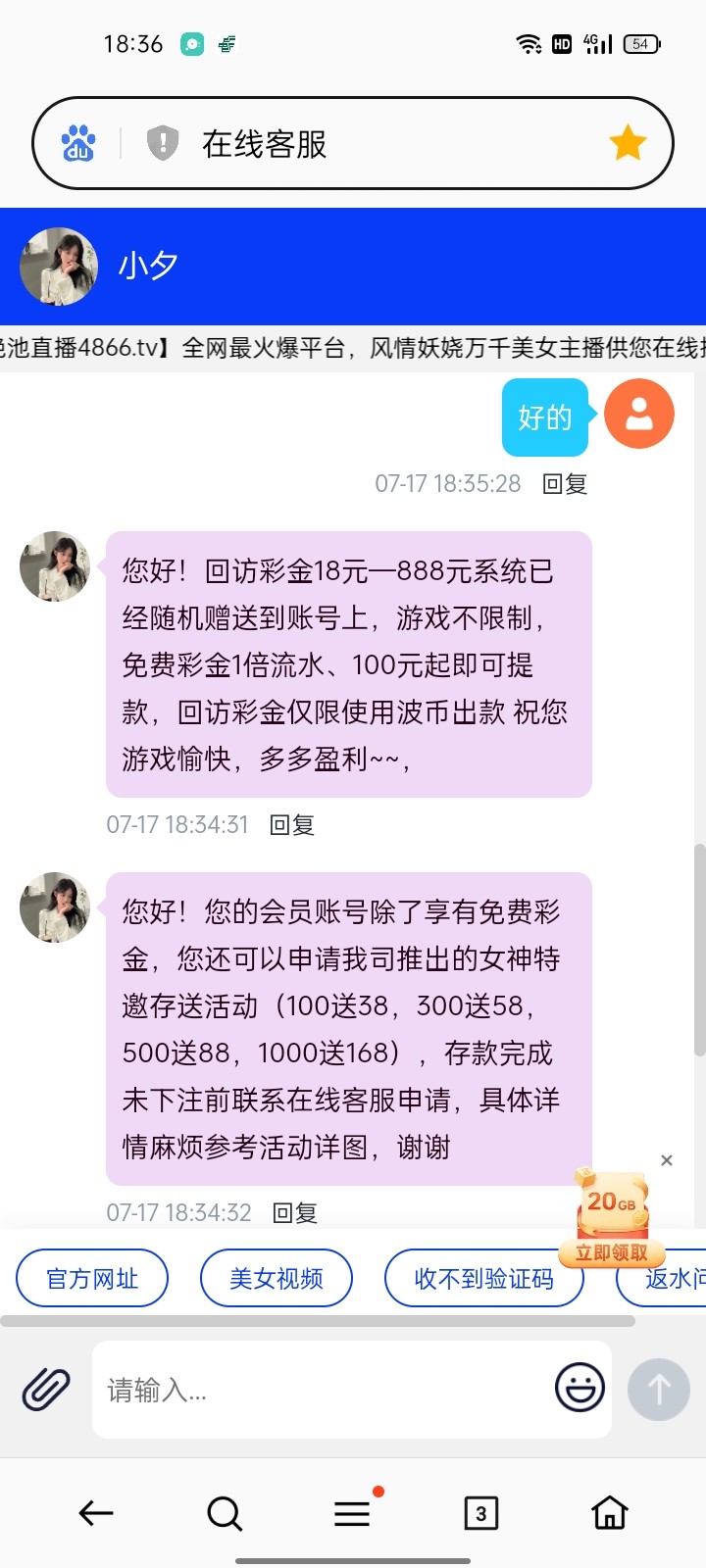Close the 20GB floating promo
The width and height of the screenshot is (706, 1568).
pos(667,1160)
